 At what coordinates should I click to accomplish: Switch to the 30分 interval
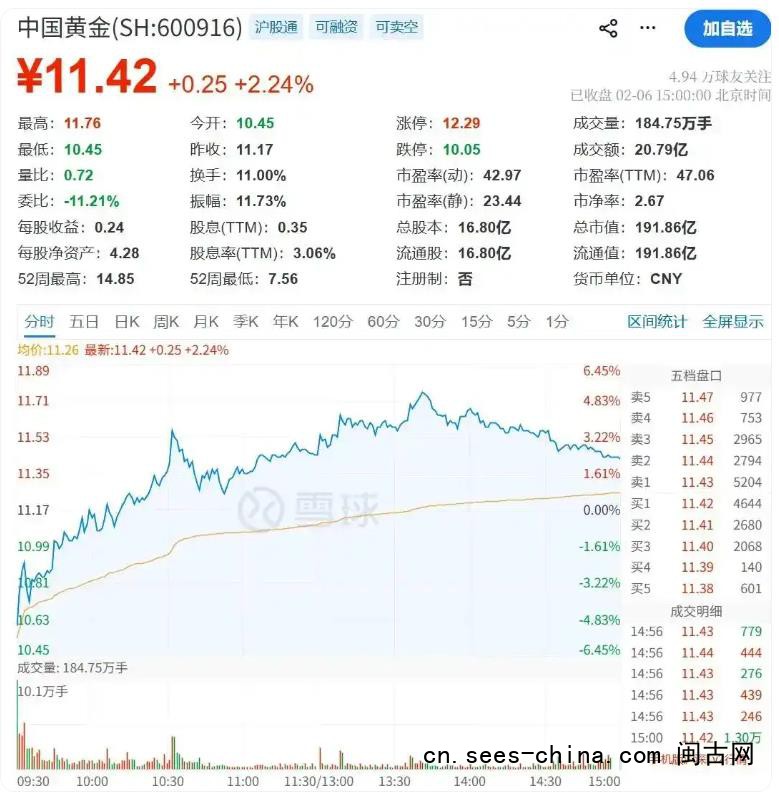(430, 321)
